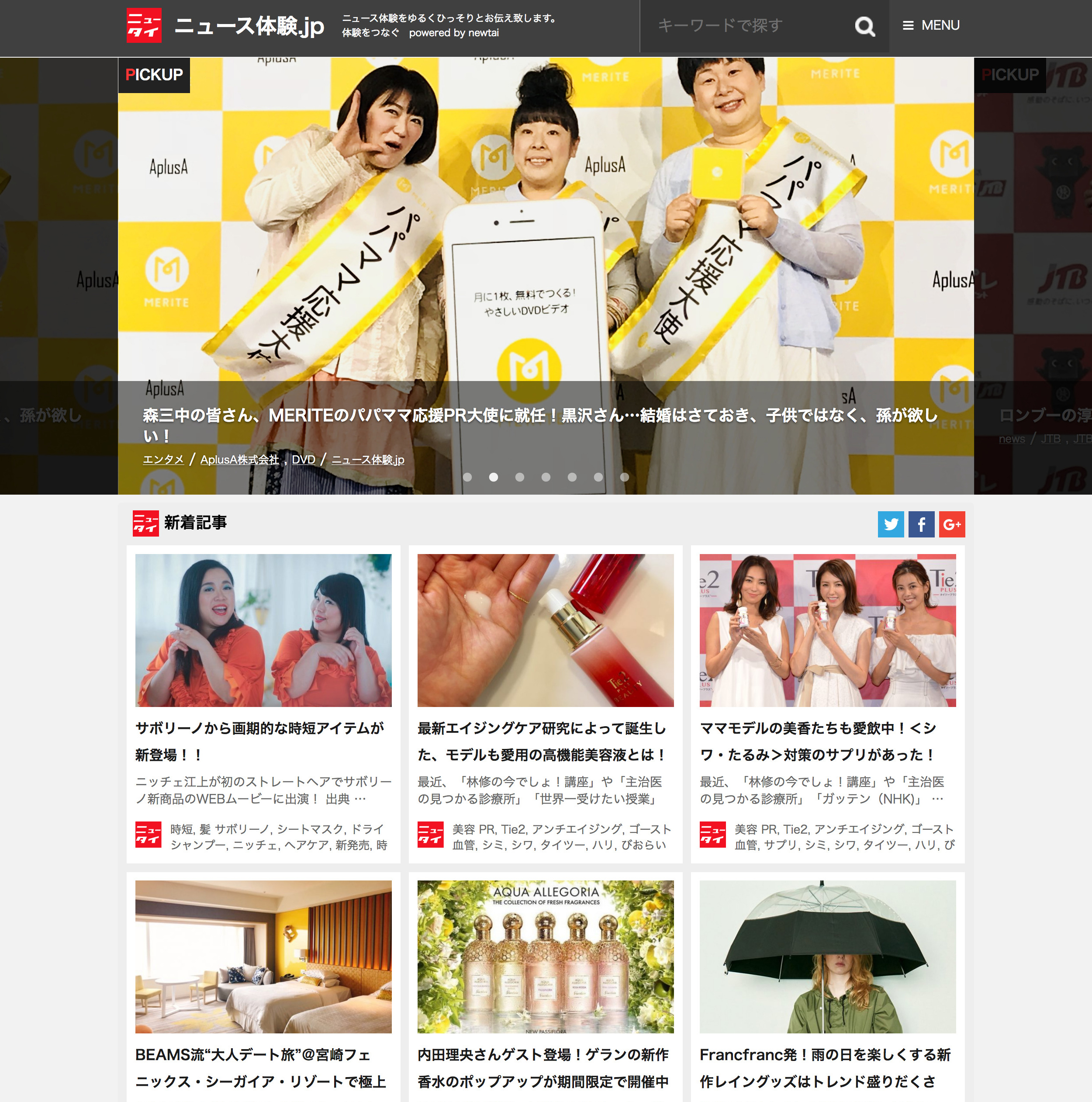This screenshot has width=1092, height=1102.
Task: Open the DVD tag link
Action: [304, 460]
